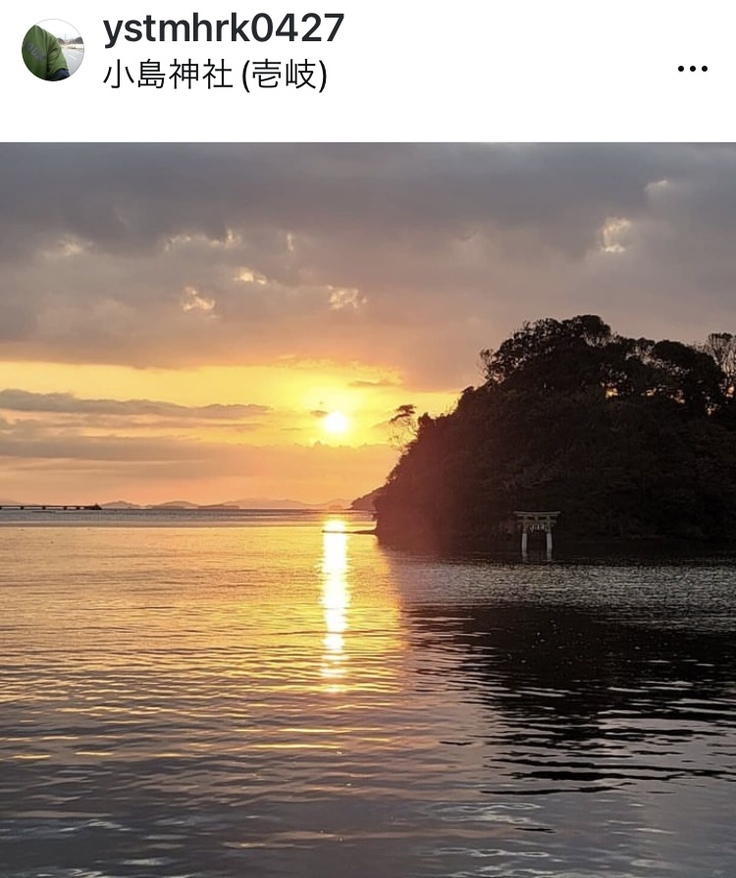Open the post's three-dot options menu
The width and height of the screenshot is (736, 878).
pyautogui.click(x=692, y=69)
